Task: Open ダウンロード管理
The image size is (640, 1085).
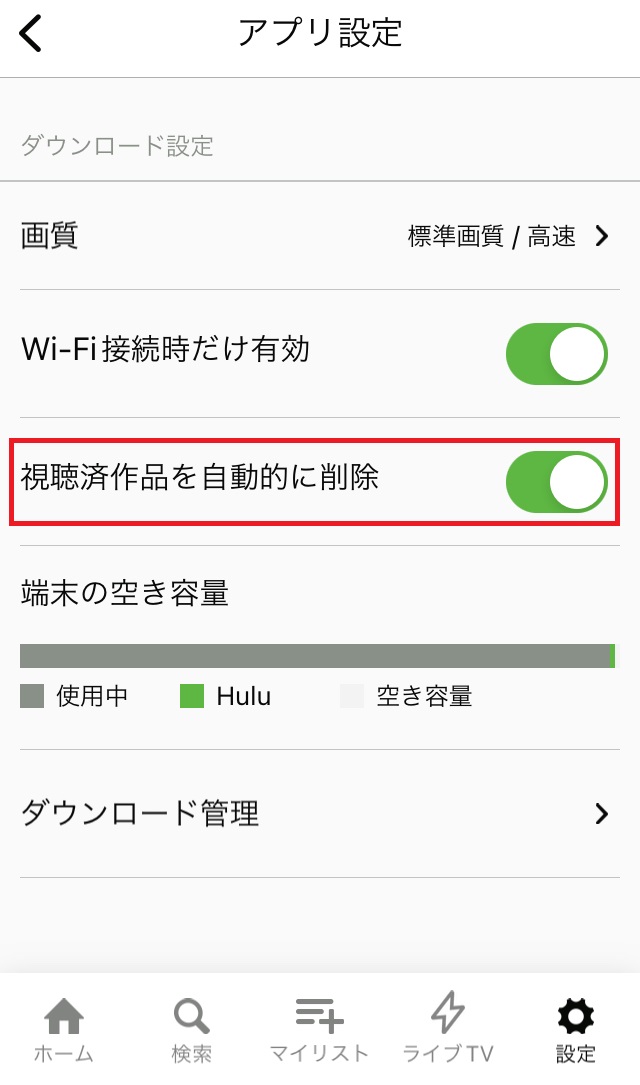Action: [320, 814]
